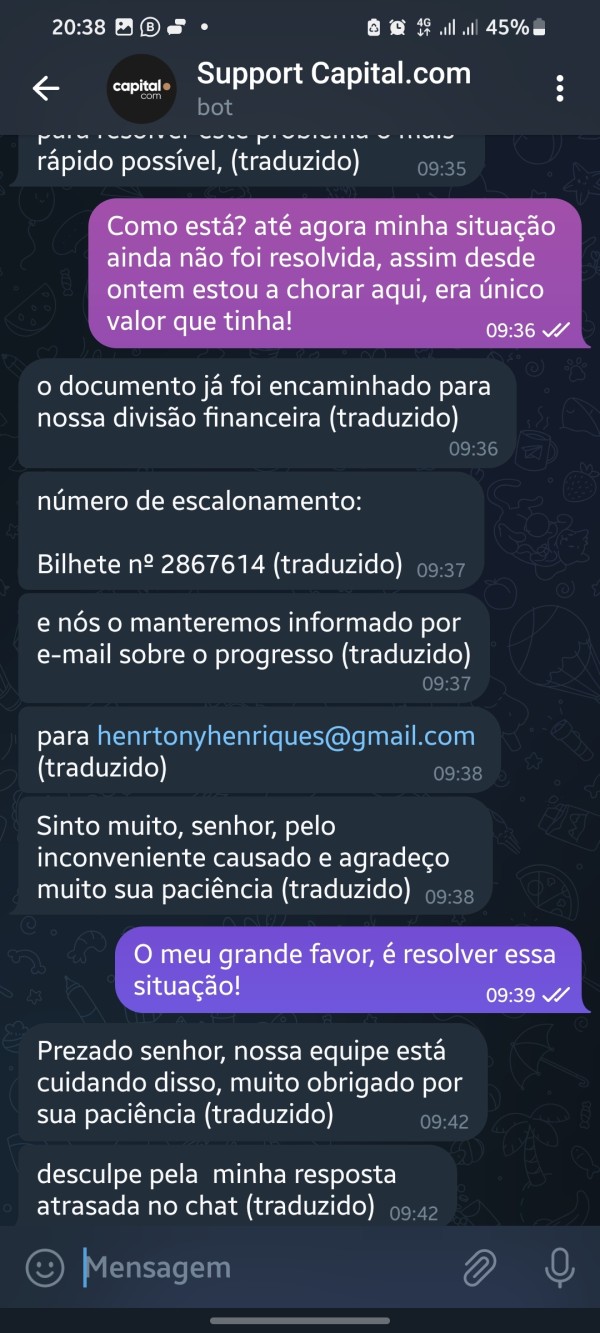Go back using the arrow icon
600x1333 pixels.
point(46,88)
